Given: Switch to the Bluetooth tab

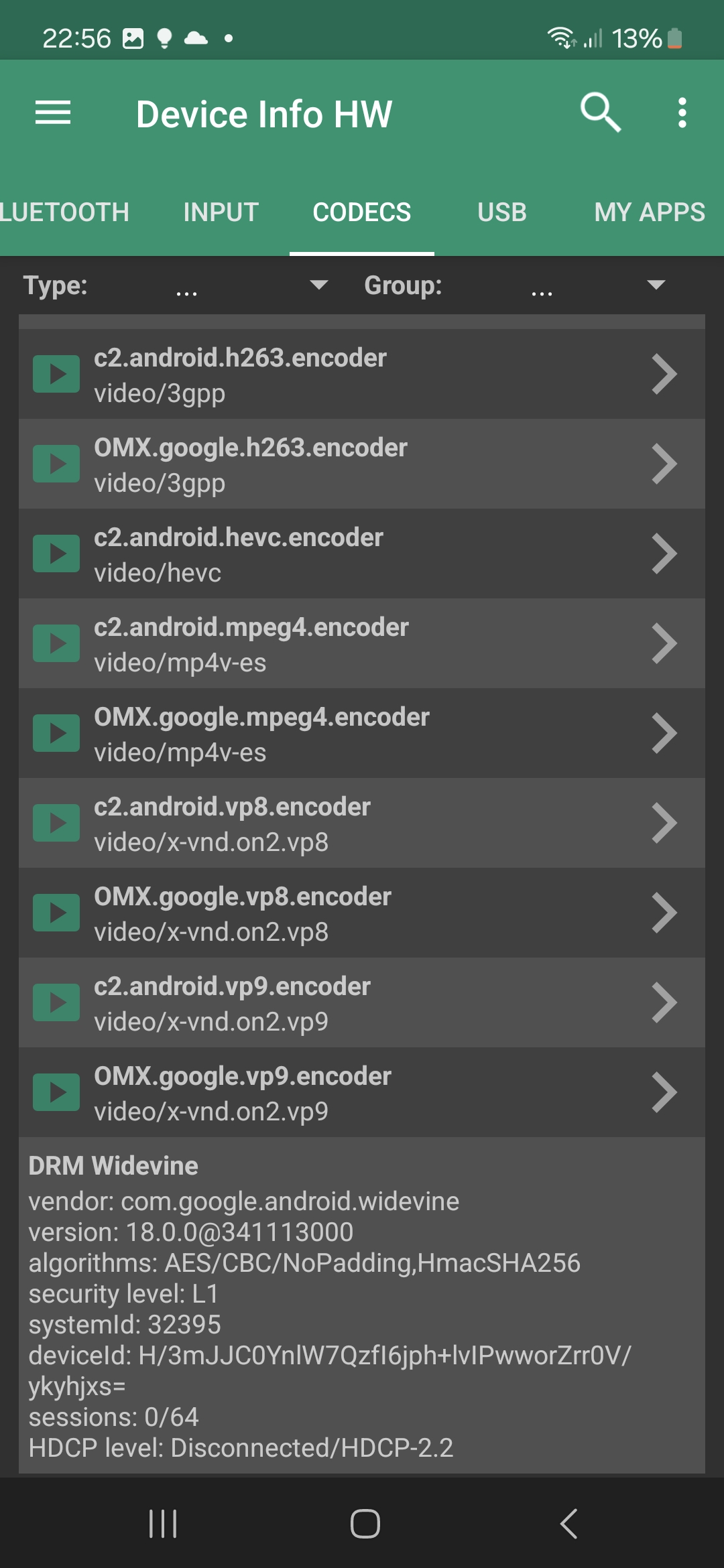Looking at the screenshot, I should pyautogui.click(x=65, y=212).
